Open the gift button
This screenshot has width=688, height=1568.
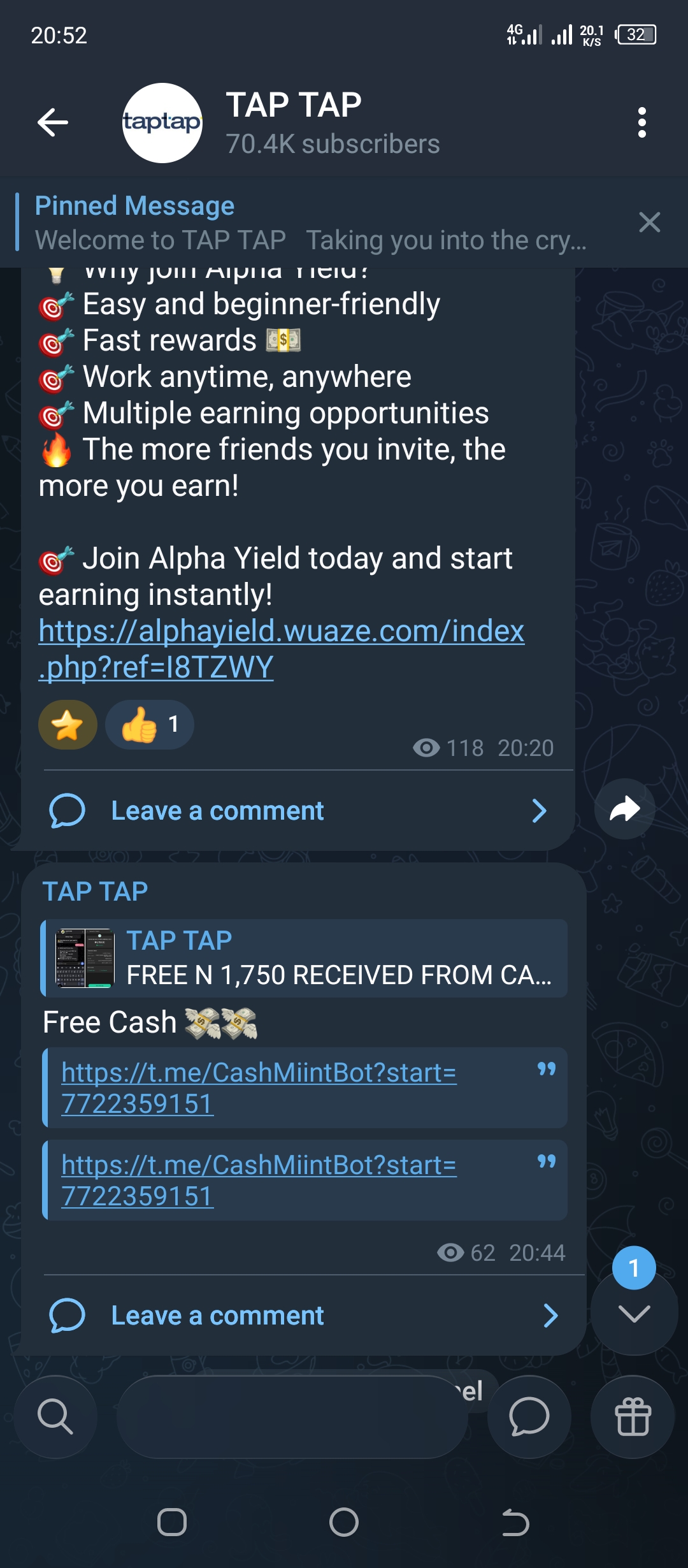point(633,1416)
